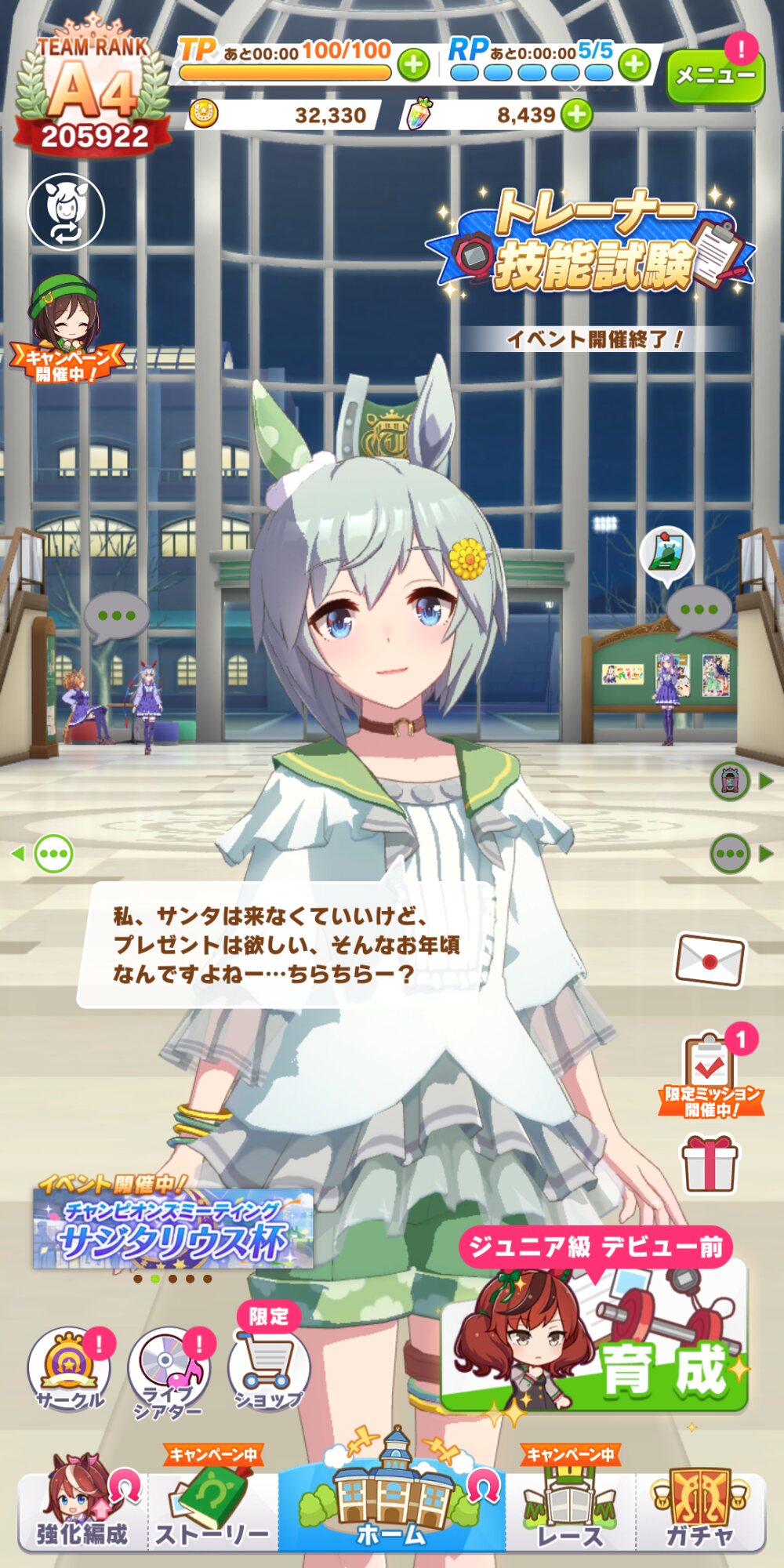Add more jewels with the plus icon
Viewport: 784px width, 1568px height.
point(577,115)
